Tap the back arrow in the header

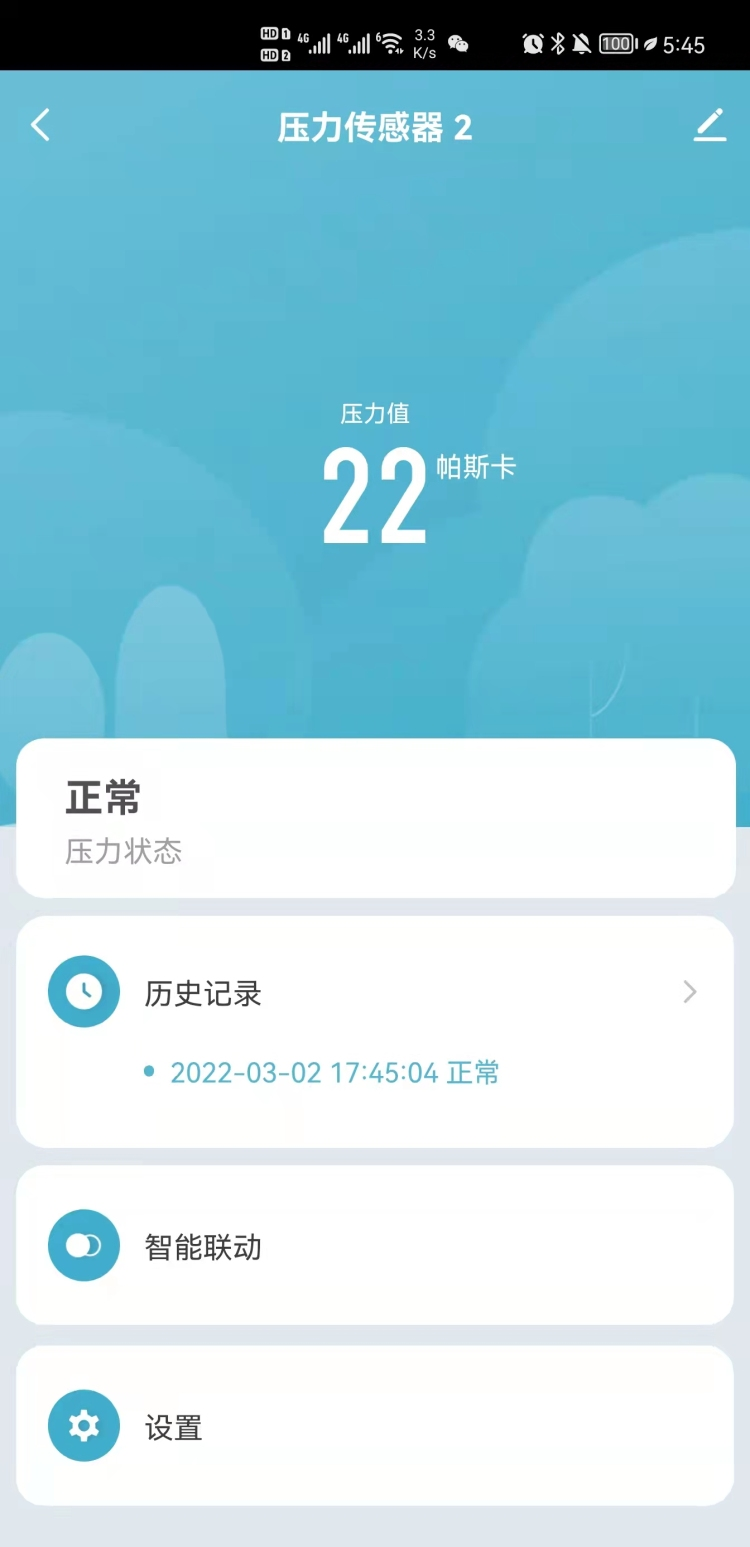point(40,125)
